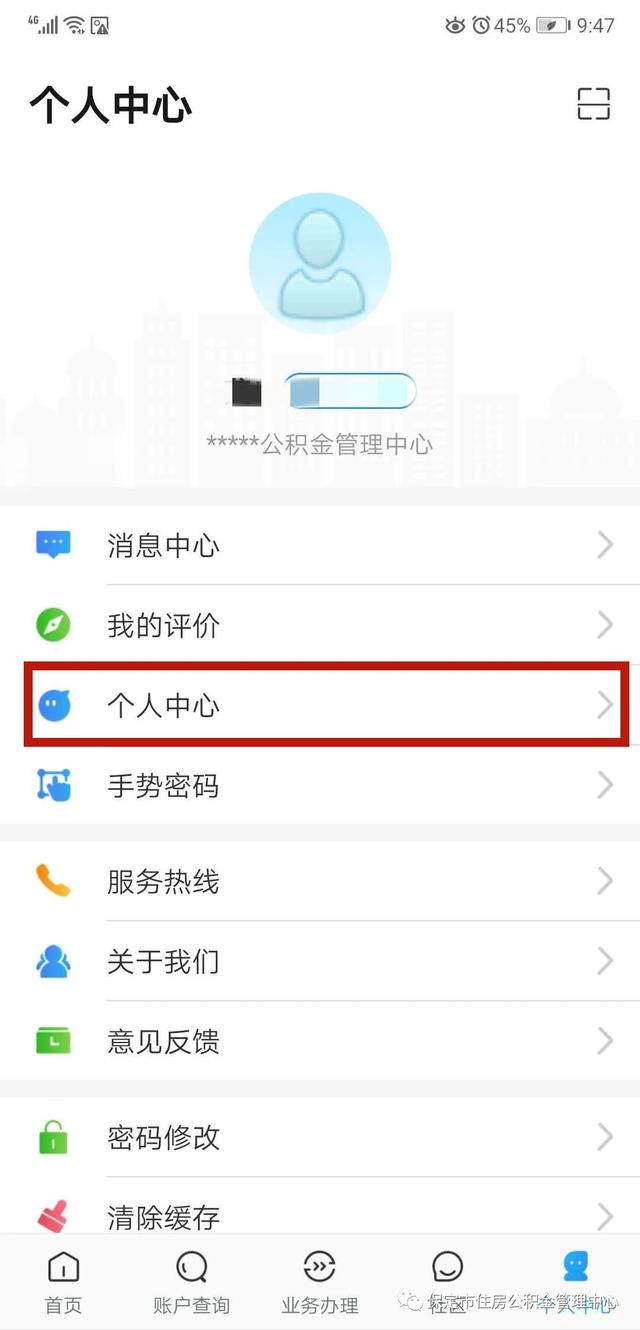Screen dimensions: 640x1330
Task: Select the 个人中心 bottom tab
Action: 575,1282
